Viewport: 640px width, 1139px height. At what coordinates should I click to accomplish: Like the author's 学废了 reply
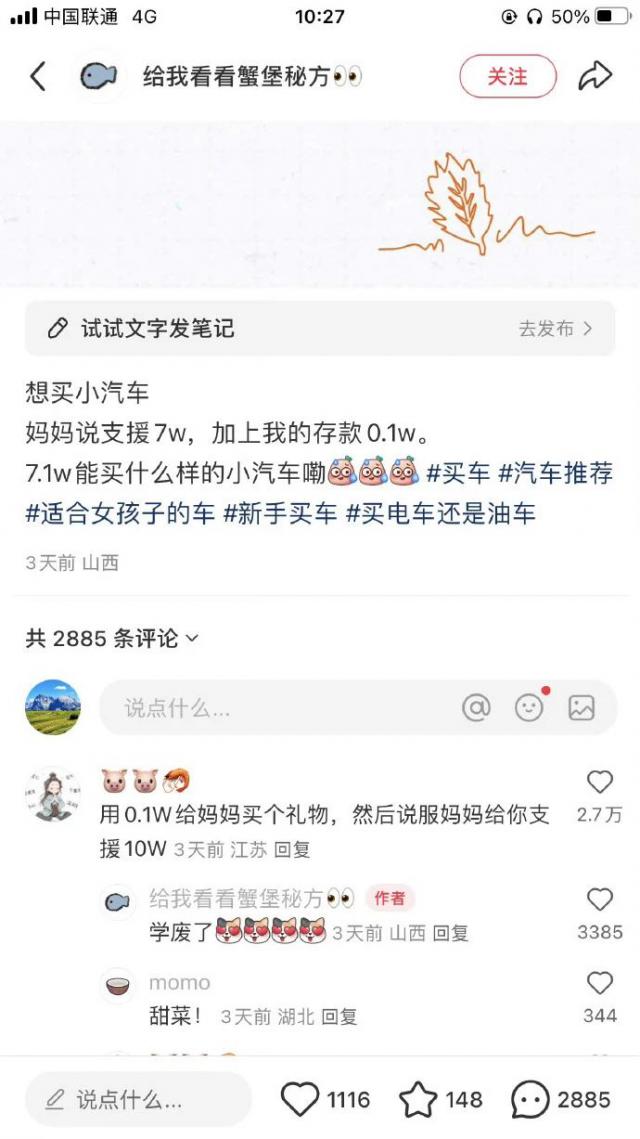[600, 900]
